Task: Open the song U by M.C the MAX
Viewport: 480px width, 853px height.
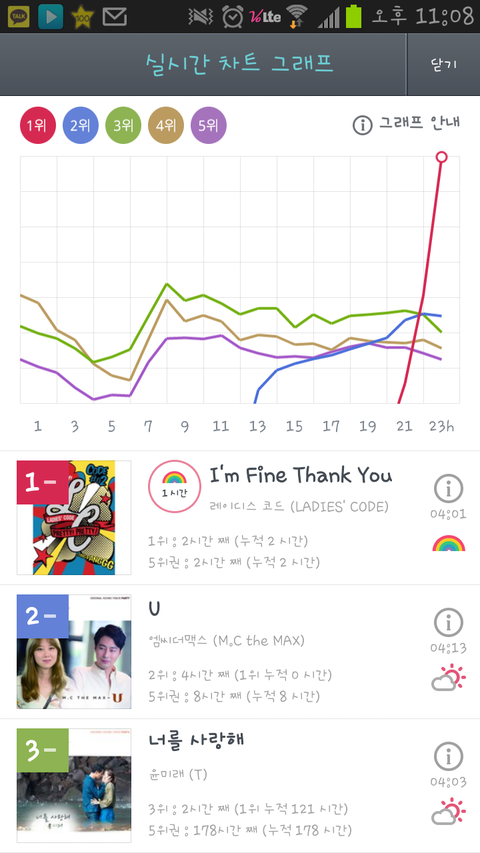Action: [155, 609]
